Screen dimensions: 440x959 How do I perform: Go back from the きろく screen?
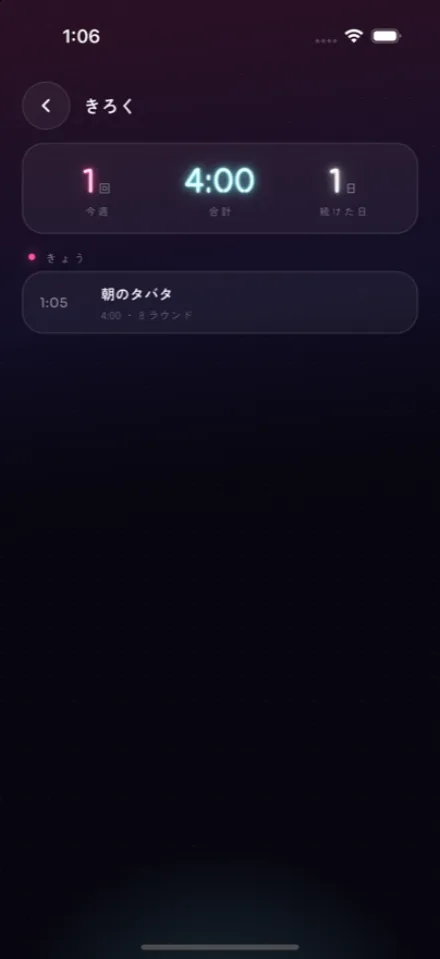point(46,106)
